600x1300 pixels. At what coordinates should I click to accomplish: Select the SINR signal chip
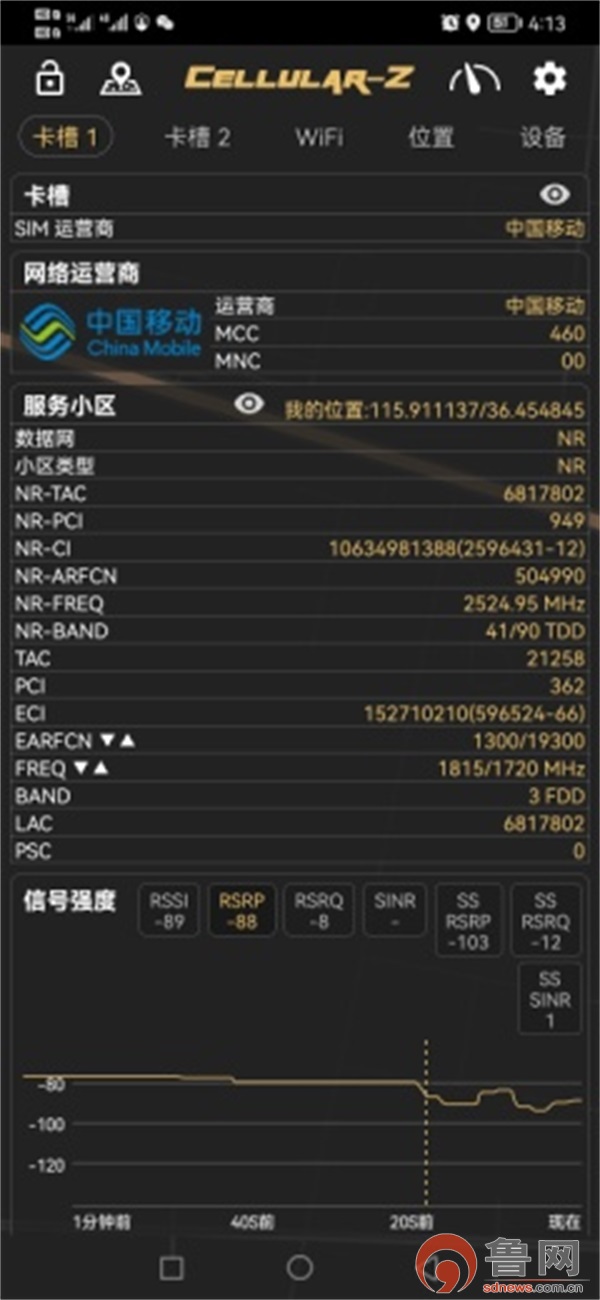[395, 911]
